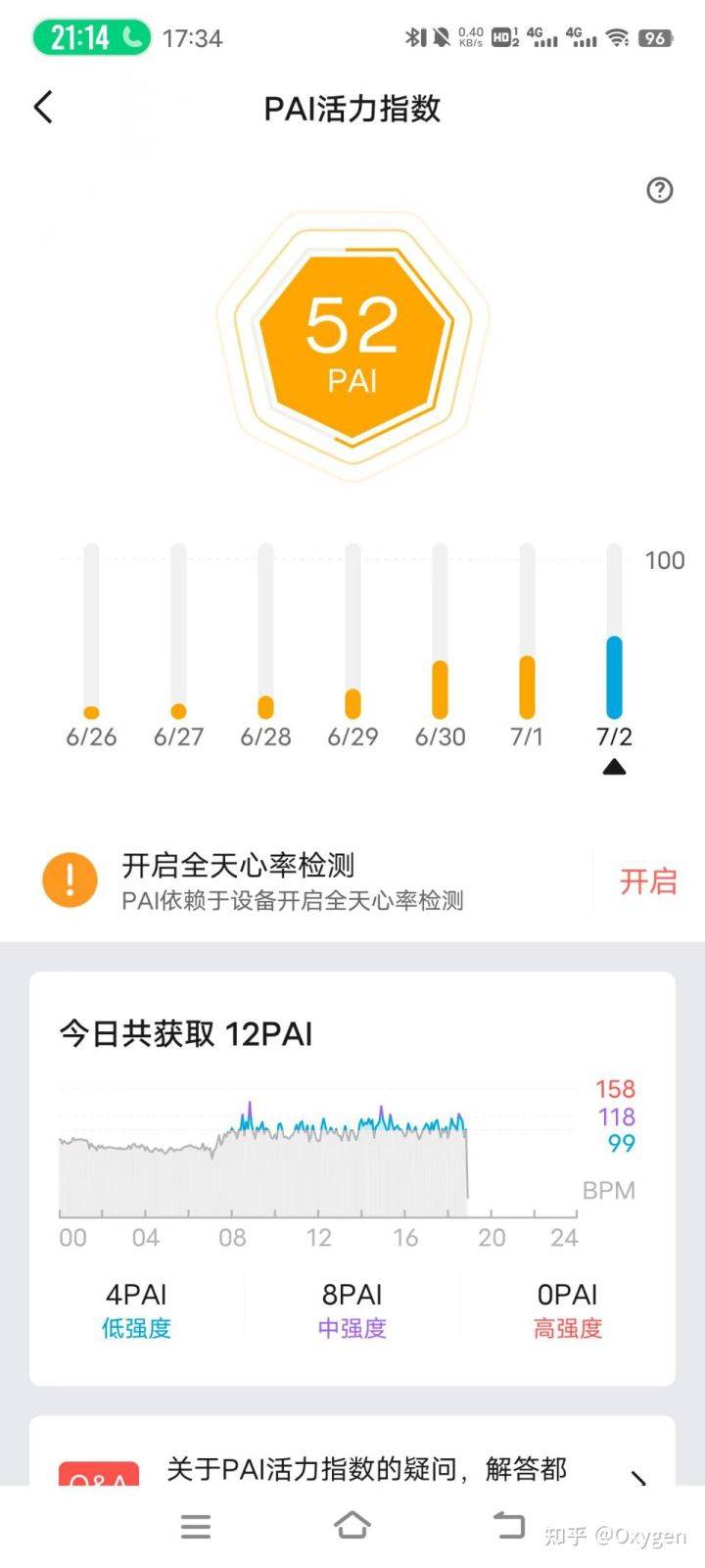Select the 6/29 bar in chart
Viewport: 705px width, 1568px height.
coord(352,632)
